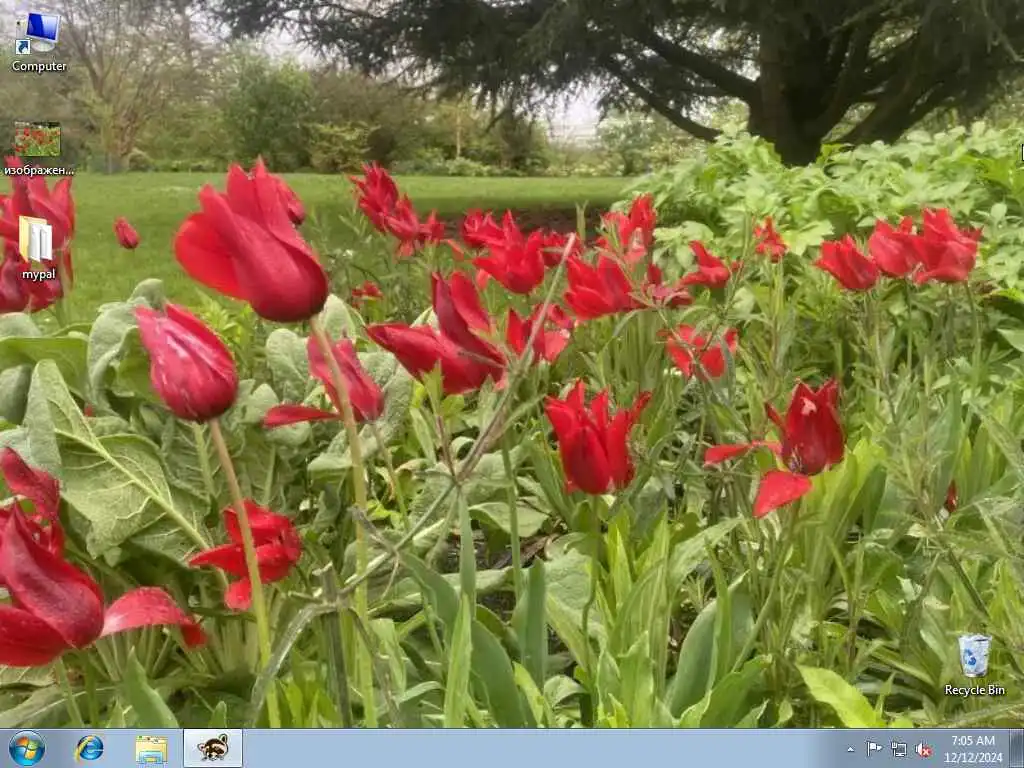This screenshot has height=768, width=1024.
Task: Open the Action Center flag
Action: (874, 749)
